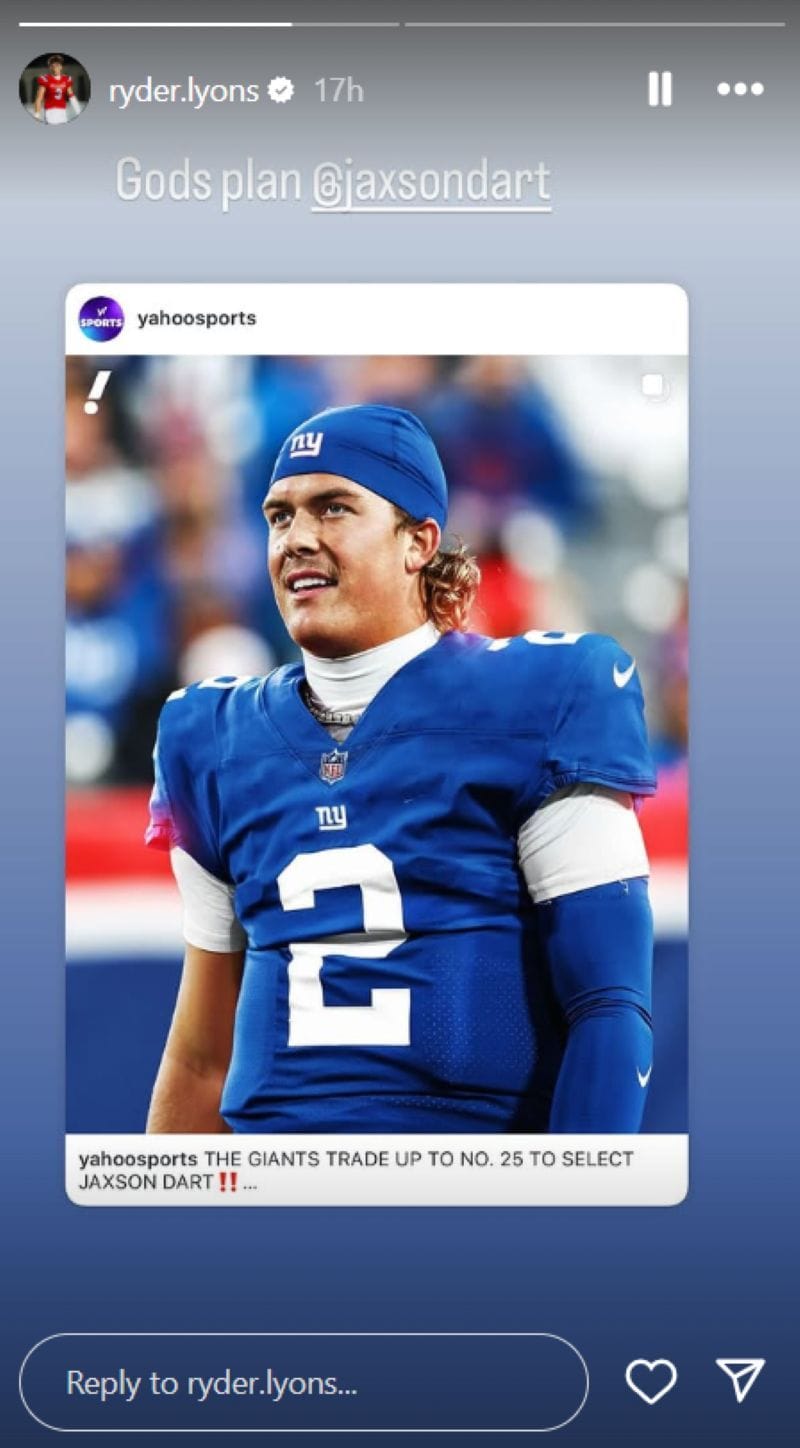
Task: Like the story with the heart icon
Action: [651, 1383]
